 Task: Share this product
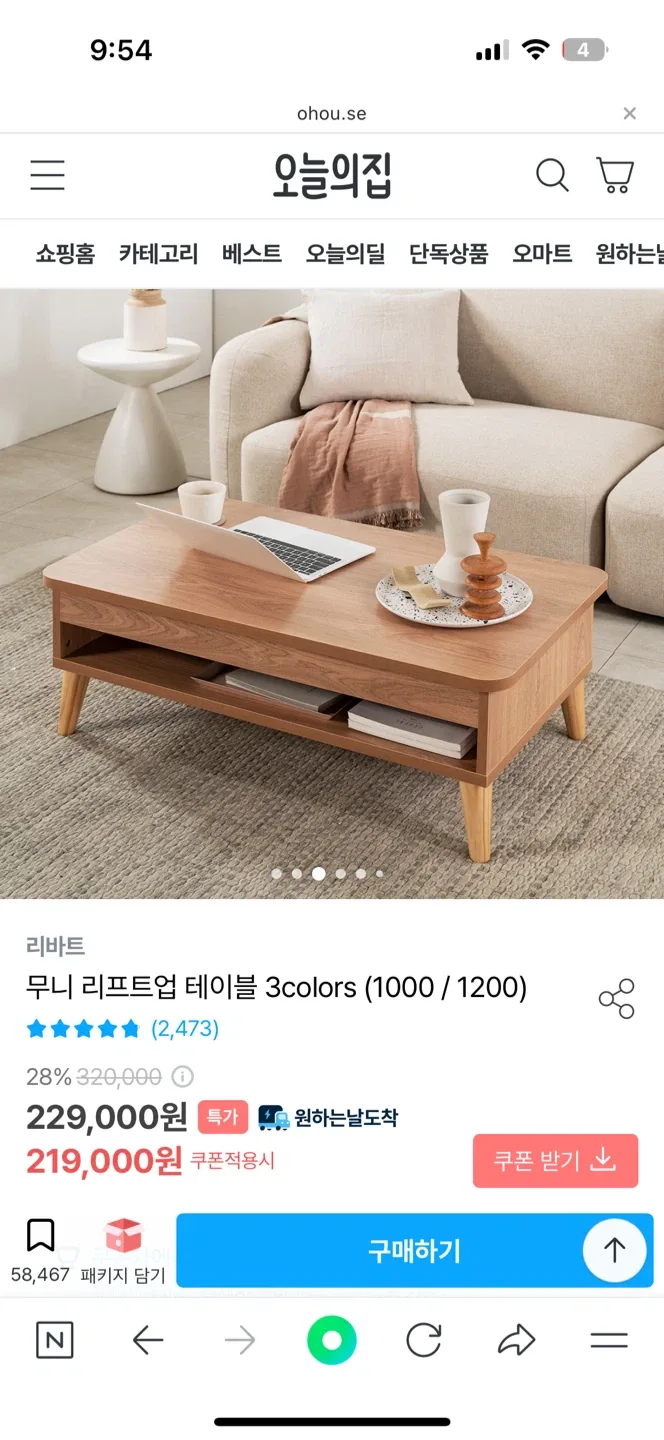click(x=616, y=999)
